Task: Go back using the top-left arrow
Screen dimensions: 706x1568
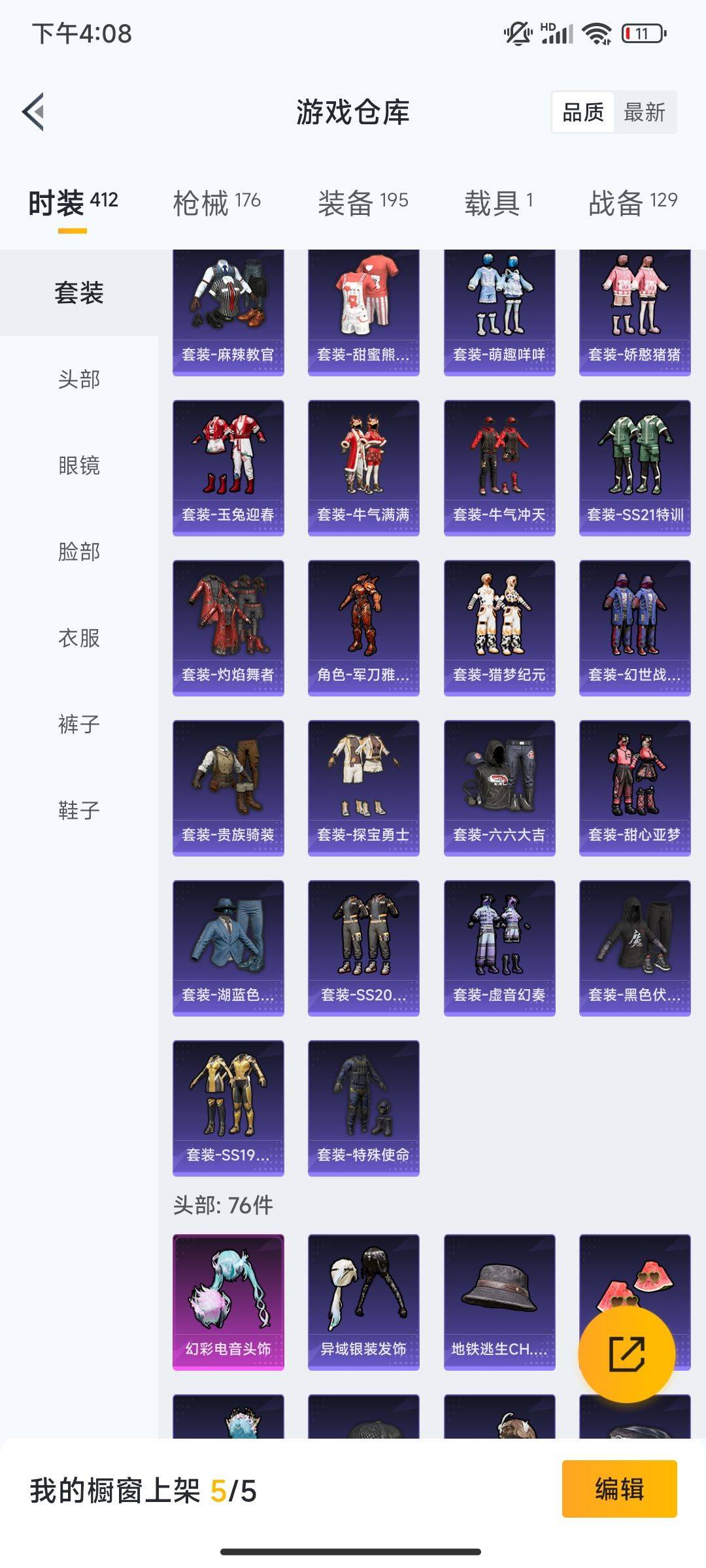Action: click(34, 112)
